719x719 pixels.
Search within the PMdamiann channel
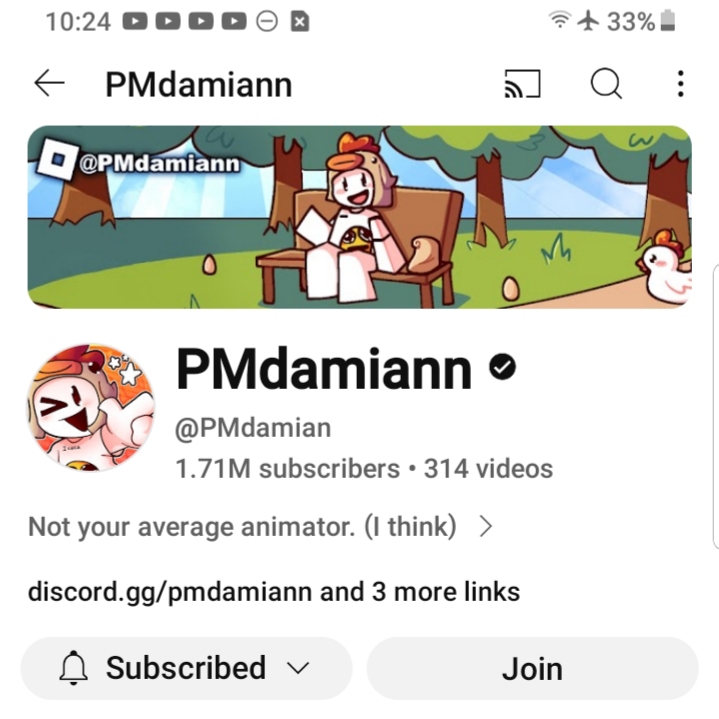click(x=605, y=84)
